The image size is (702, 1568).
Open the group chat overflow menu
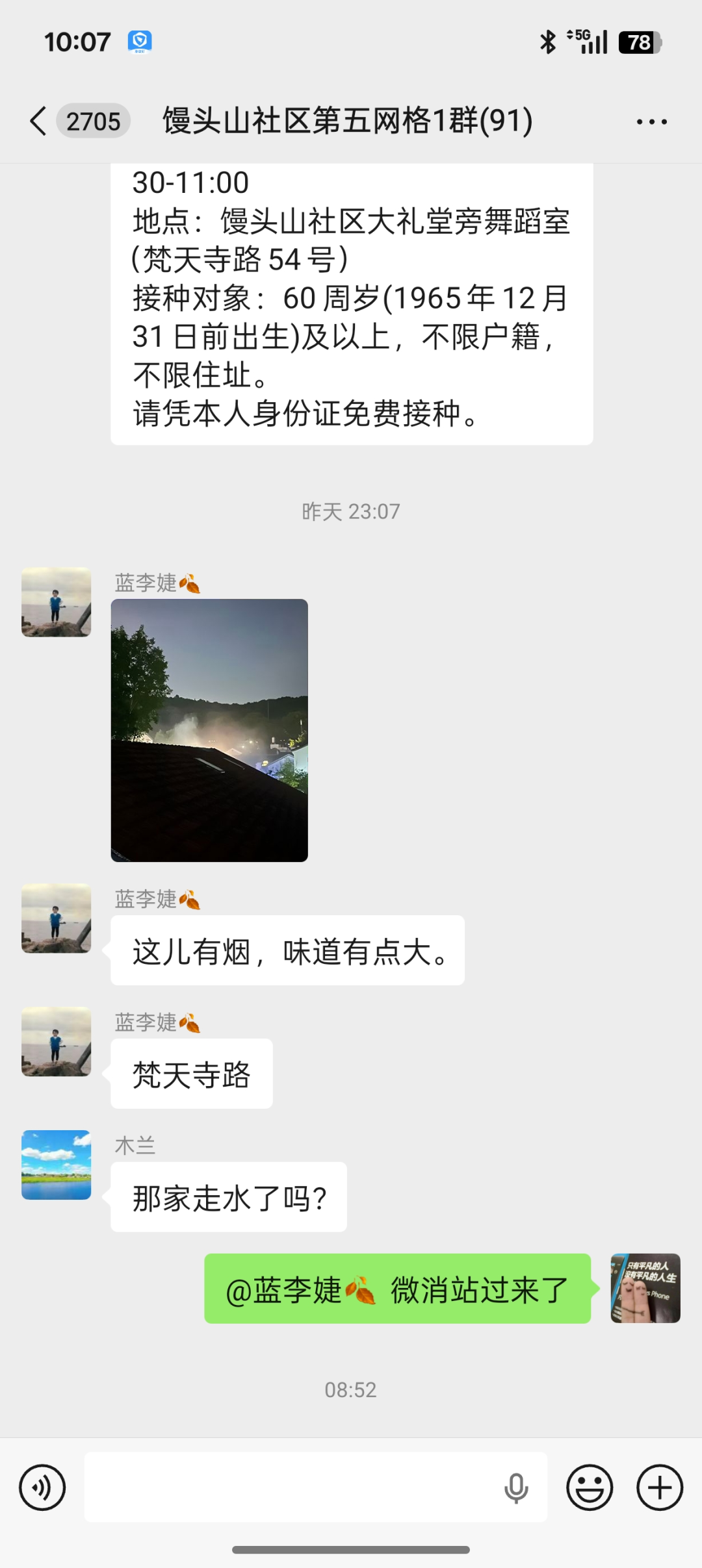(x=651, y=121)
